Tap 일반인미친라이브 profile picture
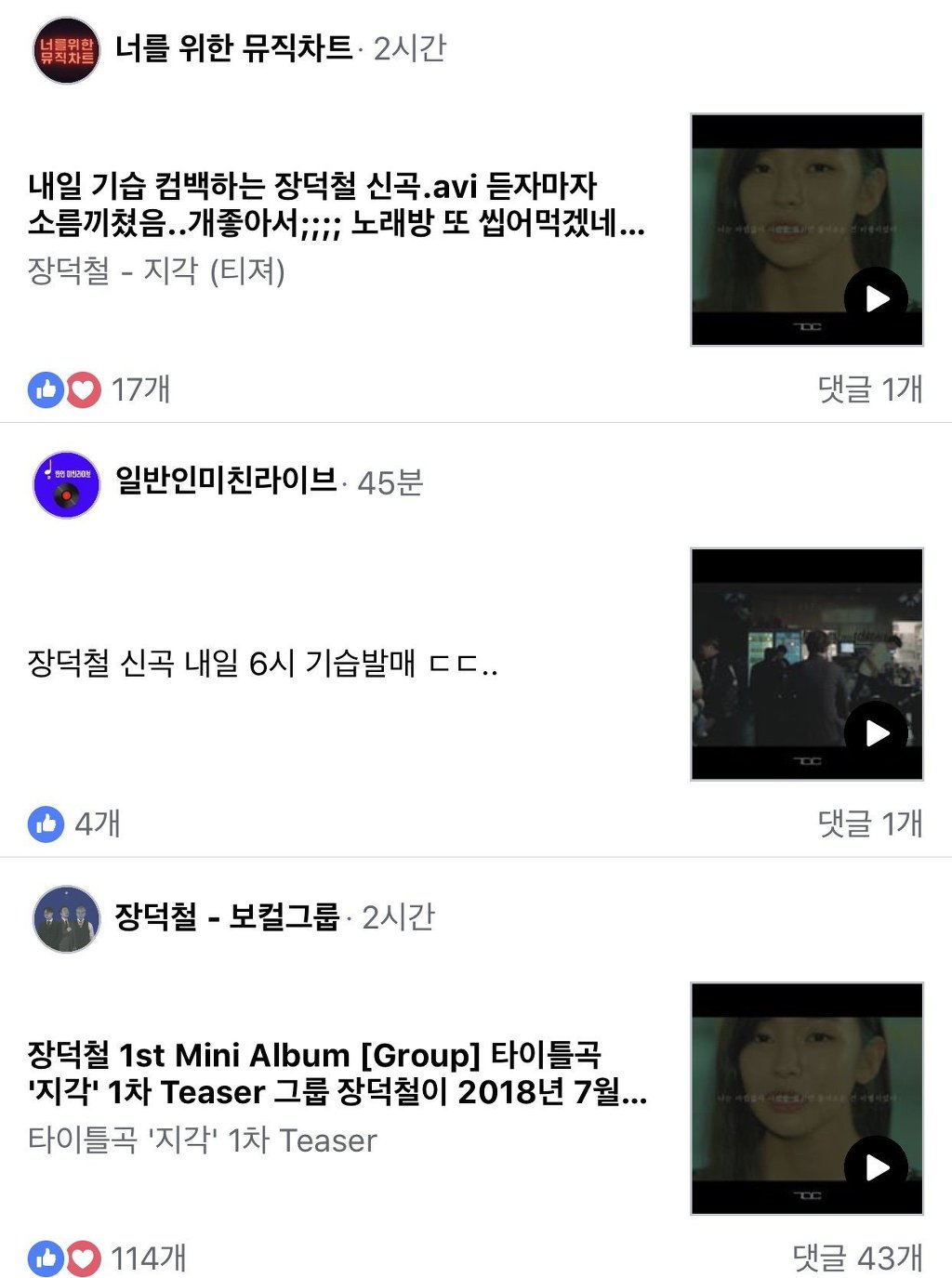This screenshot has width=952, height=1278. tap(66, 484)
